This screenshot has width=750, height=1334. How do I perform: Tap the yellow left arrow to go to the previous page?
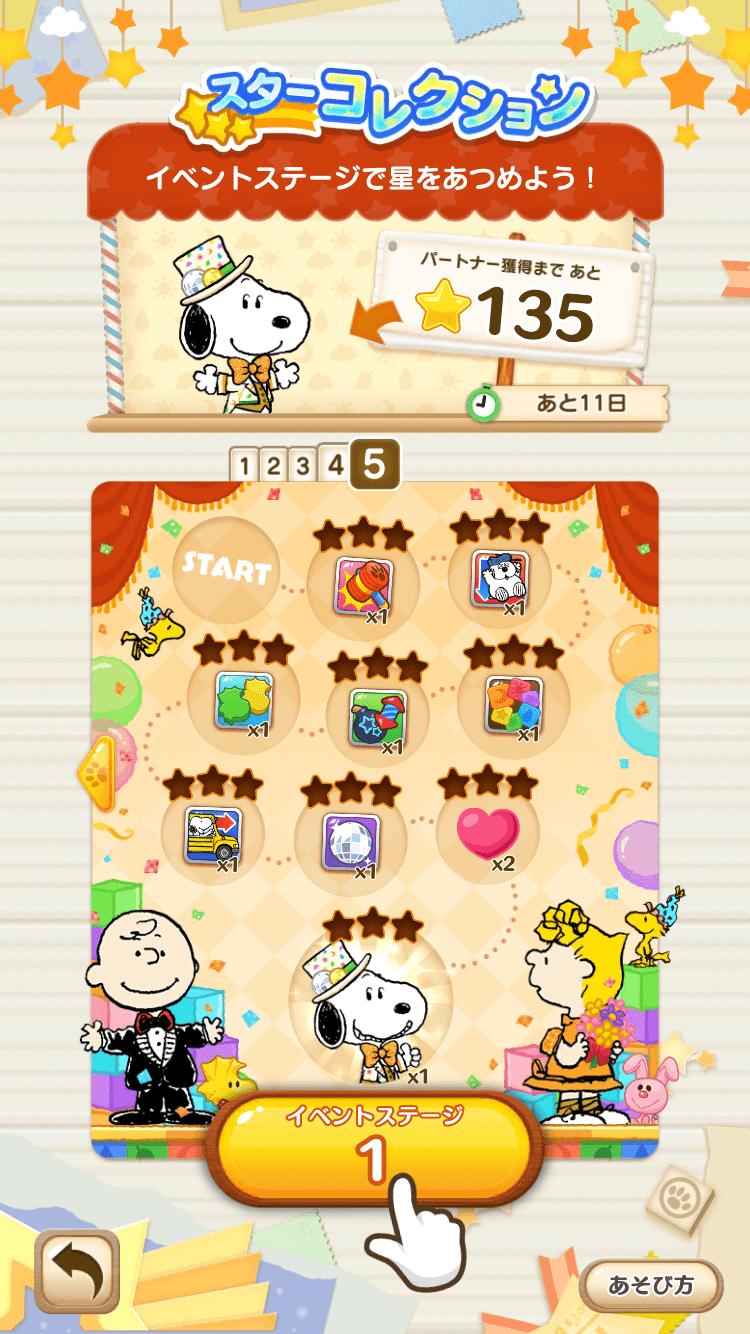(99, 773)
